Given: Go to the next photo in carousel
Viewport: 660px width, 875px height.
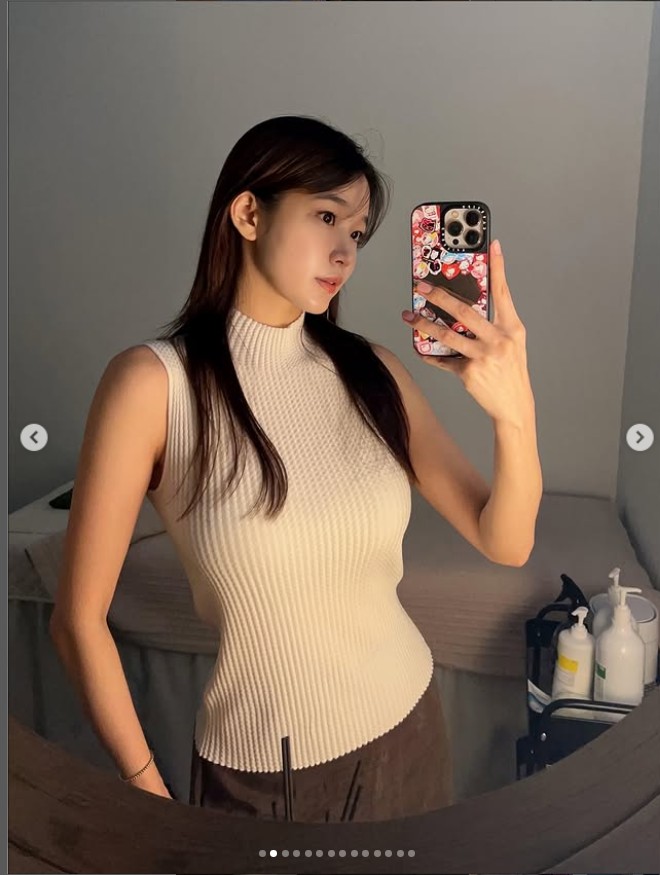Looking at the screenshot, I should pyautogui.click(x=639, y=437).
